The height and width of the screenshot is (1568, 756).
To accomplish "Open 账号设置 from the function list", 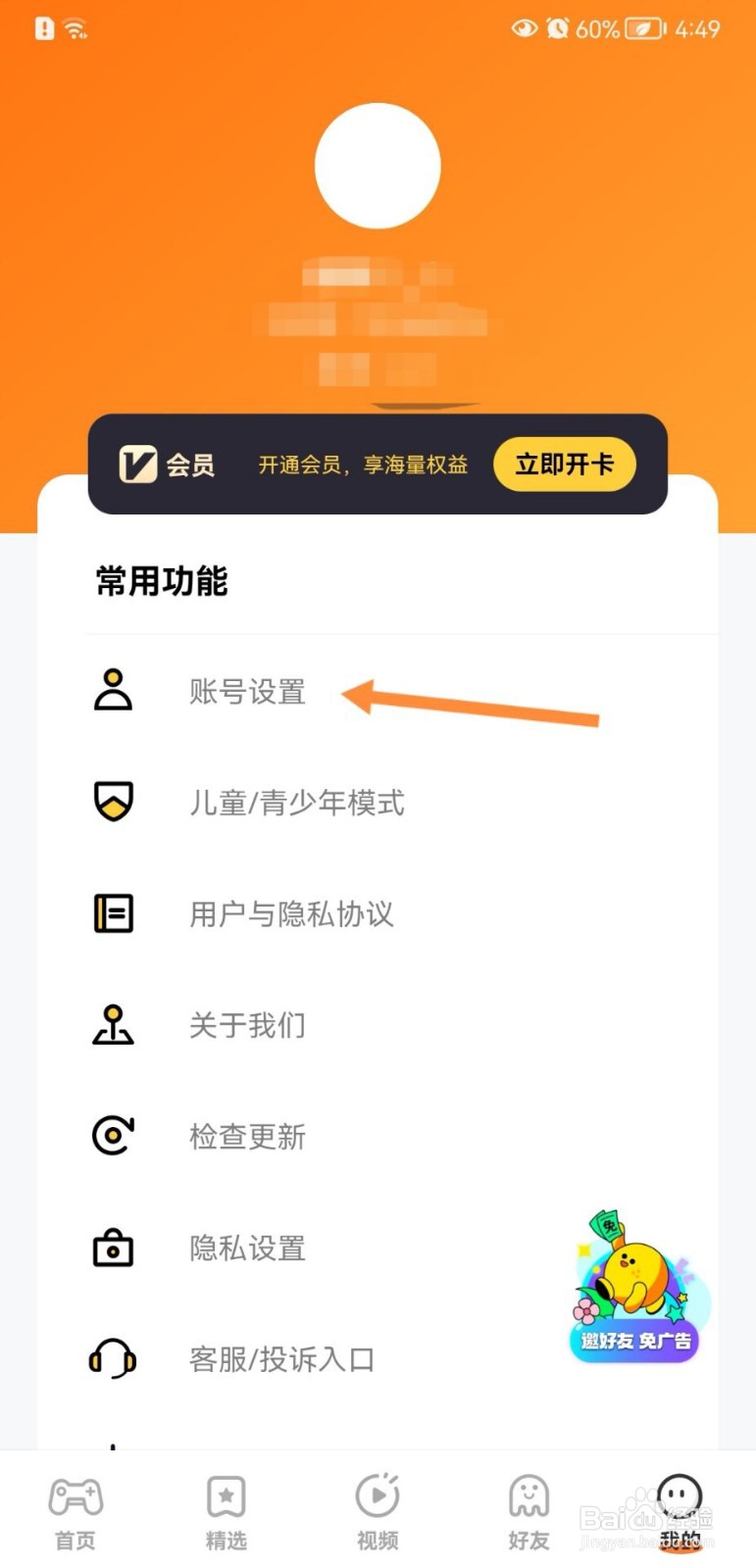I will pyautogui.click(x=247, y=692).
